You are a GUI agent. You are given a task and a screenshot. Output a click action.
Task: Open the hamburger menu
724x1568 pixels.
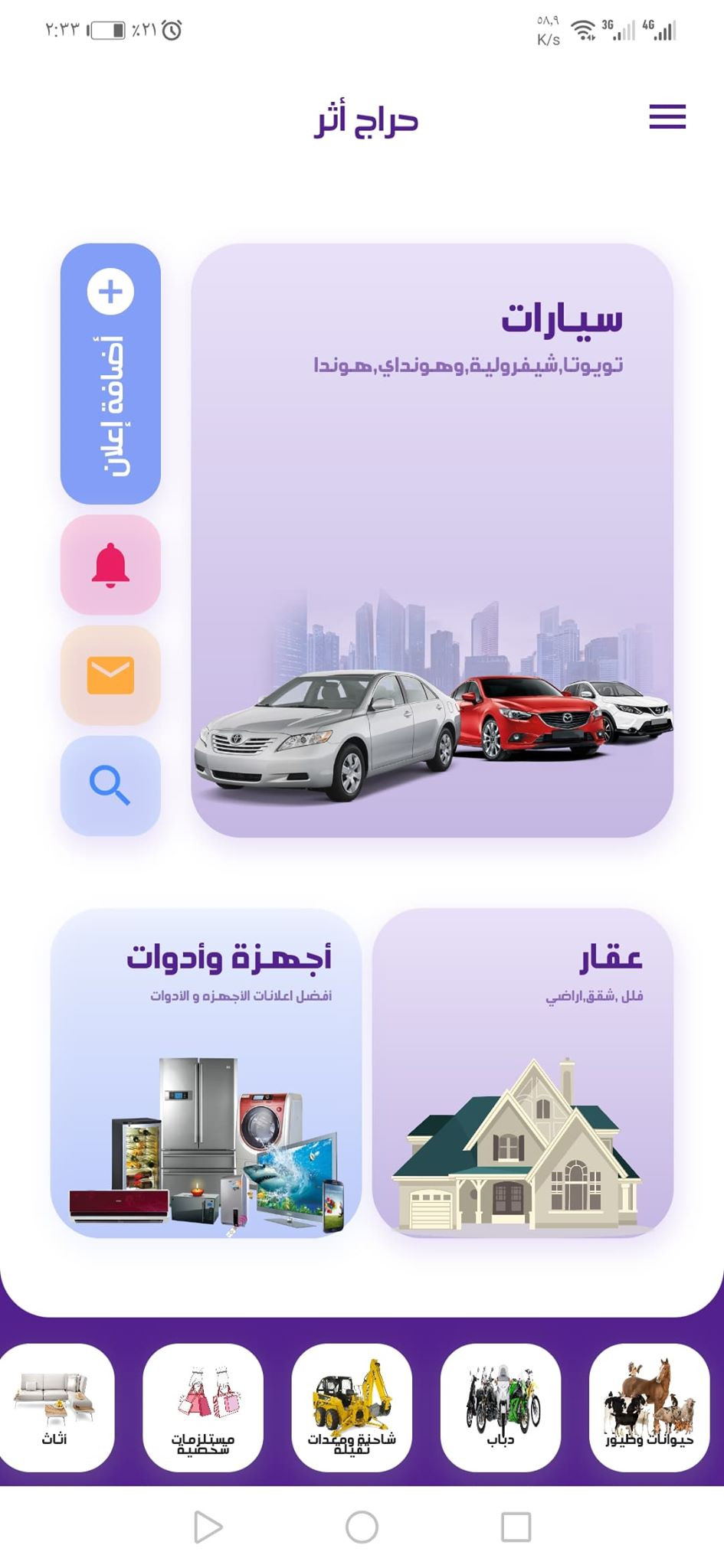[666, 117]
